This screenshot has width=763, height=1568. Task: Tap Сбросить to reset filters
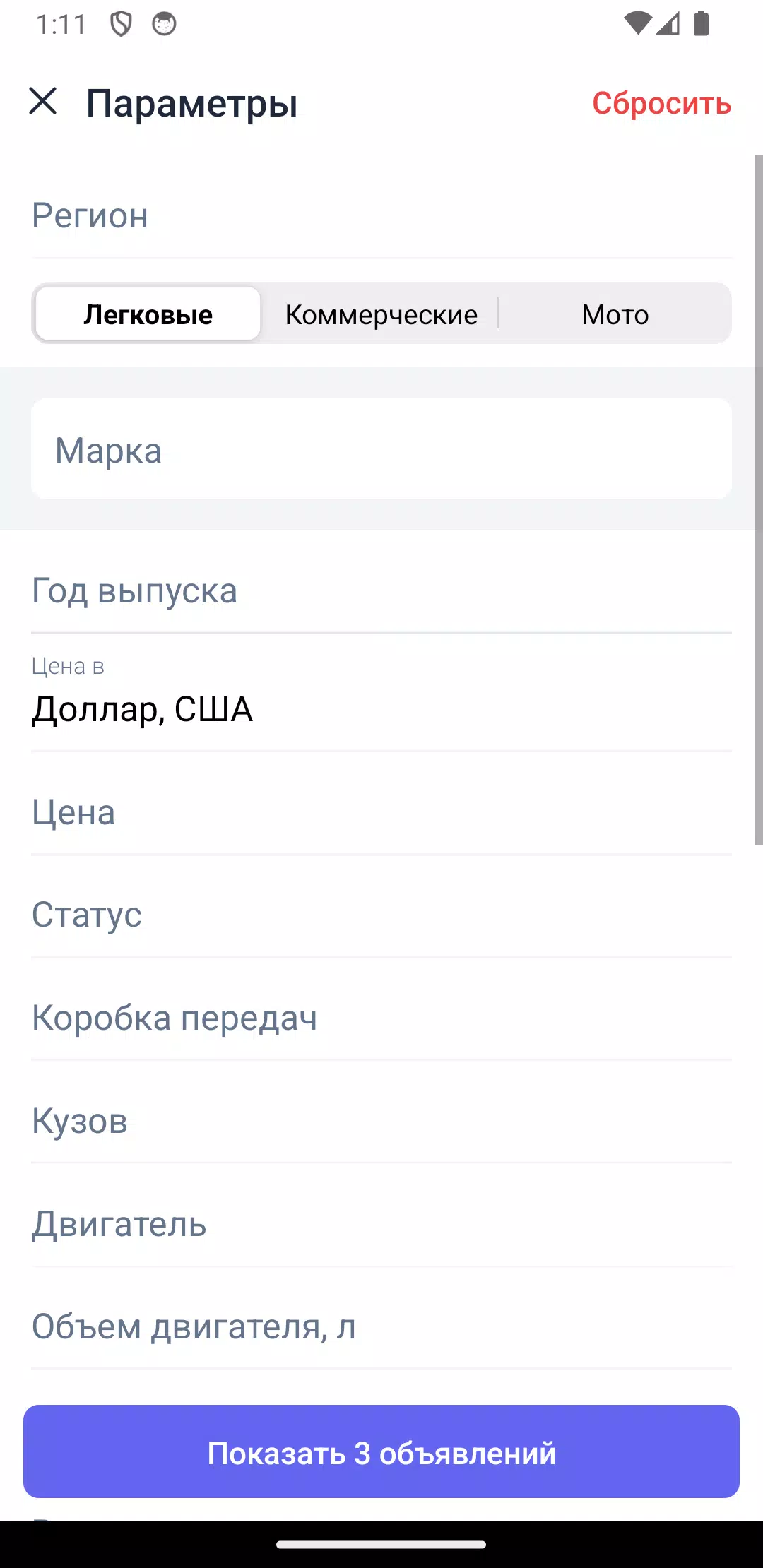(x=661, y=103)
